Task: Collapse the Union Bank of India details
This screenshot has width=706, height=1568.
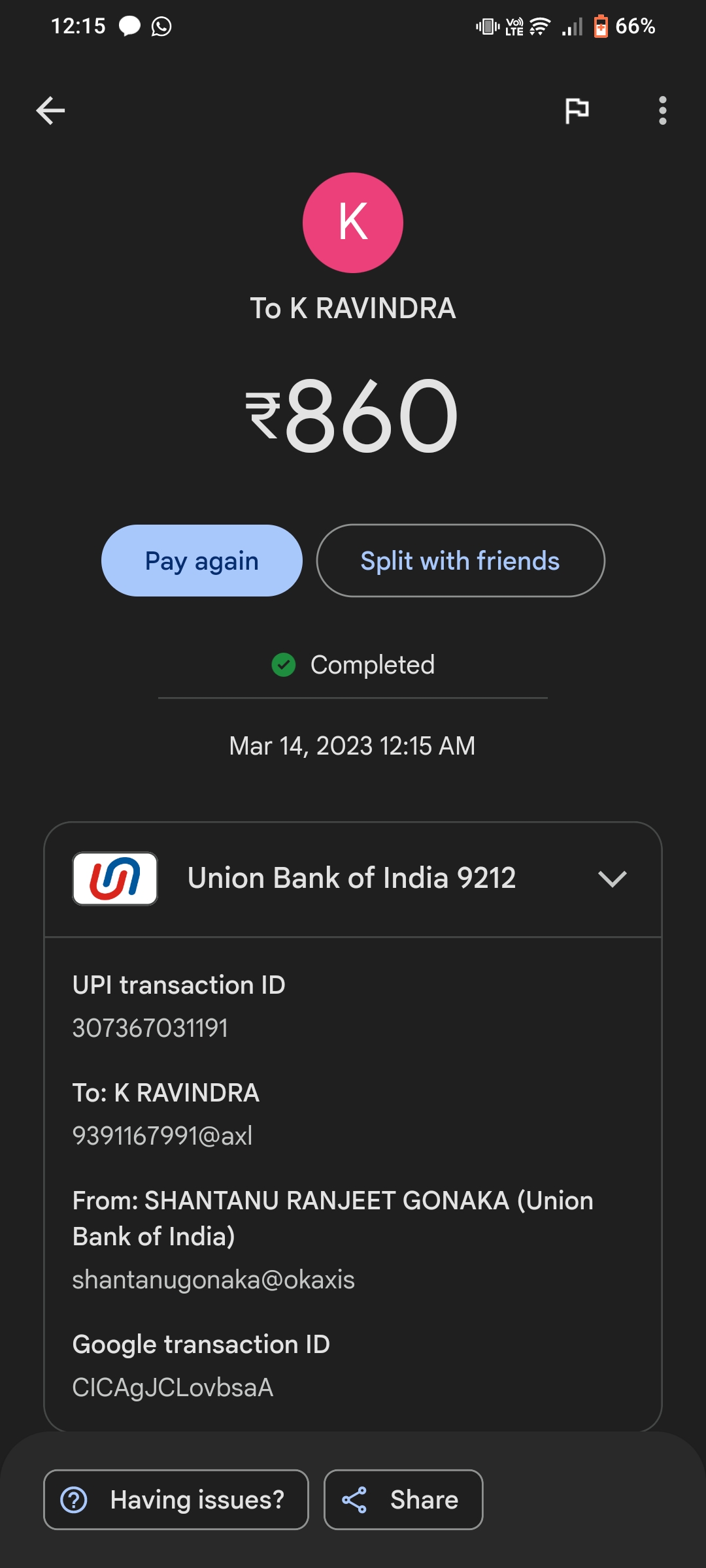Action: click(x=612, y=879)
